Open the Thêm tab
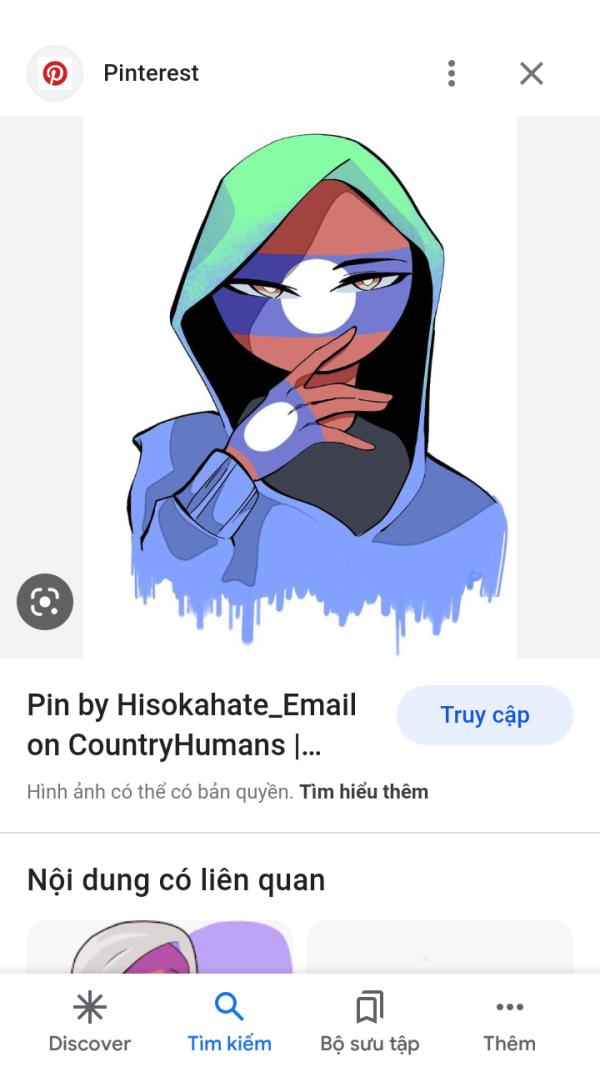The height and width of the screenshot is (1067, 600). click(509, 1022)
